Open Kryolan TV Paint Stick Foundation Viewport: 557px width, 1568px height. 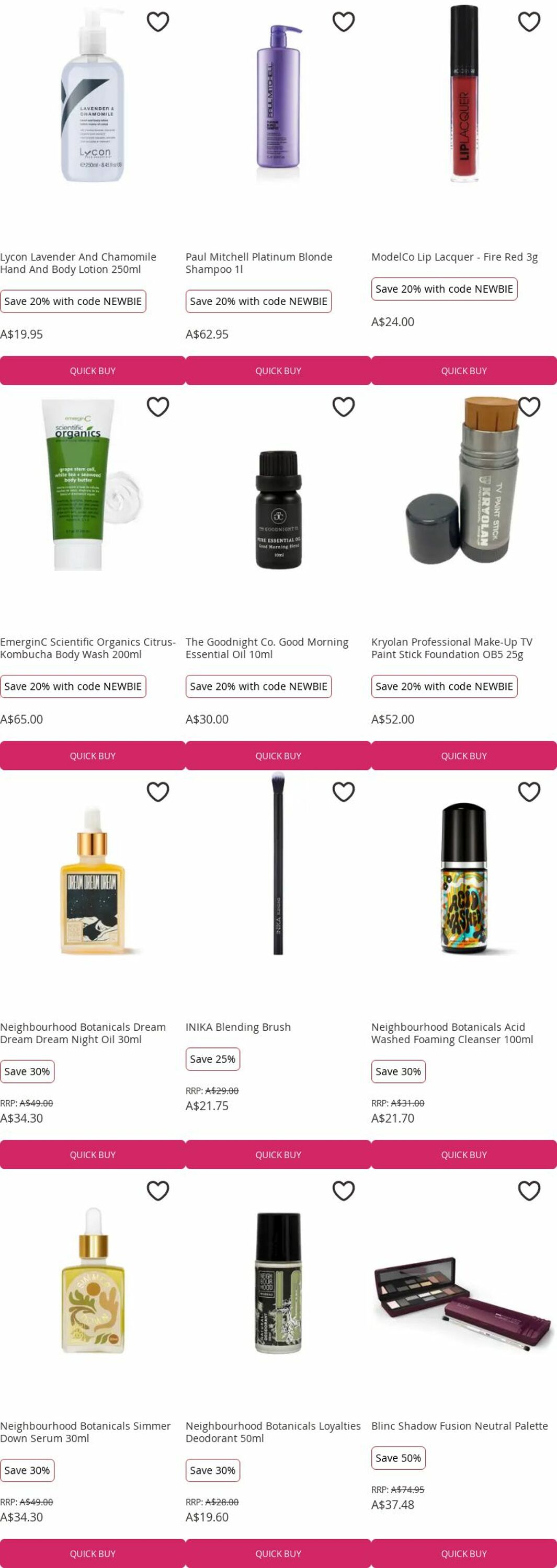(451, 648)
